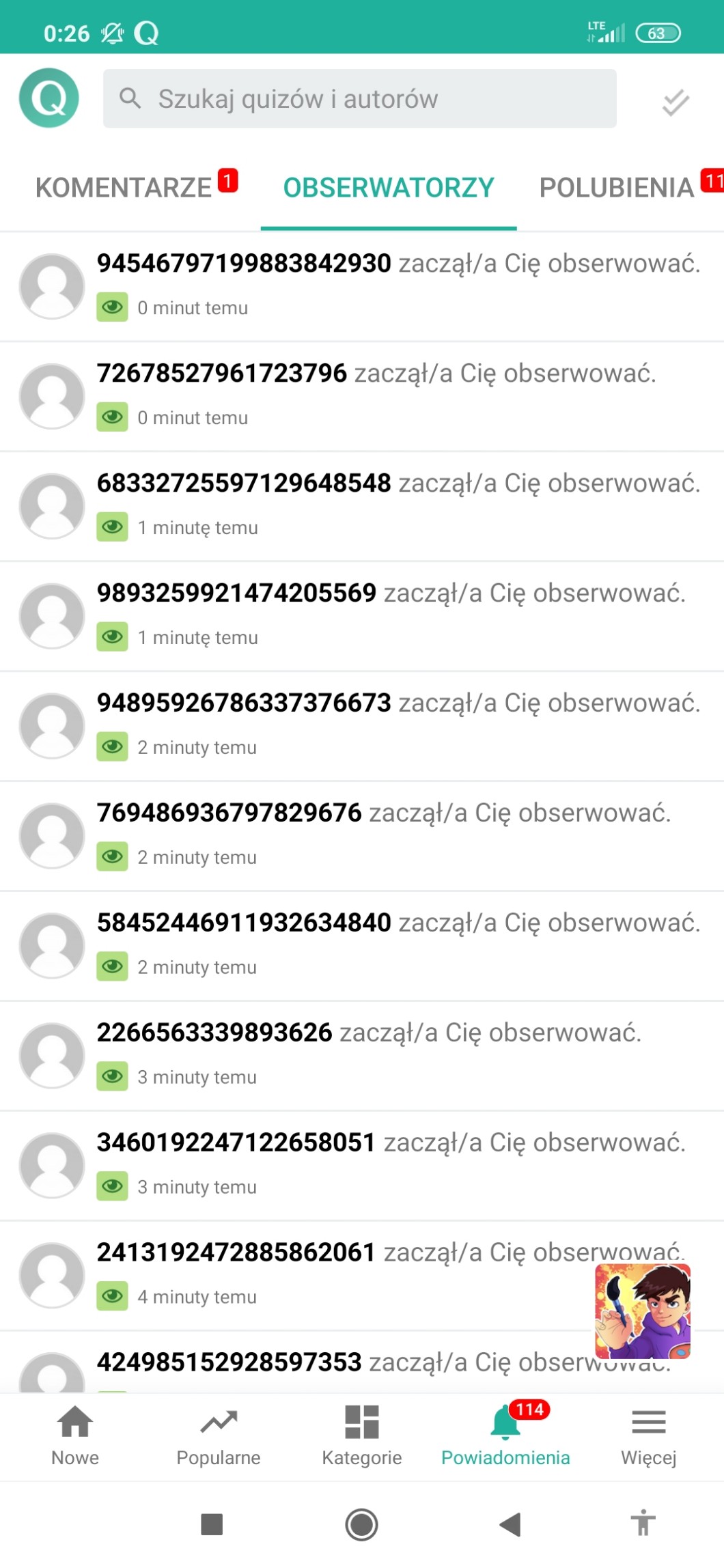Mark all notifications as read
The width and height of the screenshot is (724, 1568).
675,102
